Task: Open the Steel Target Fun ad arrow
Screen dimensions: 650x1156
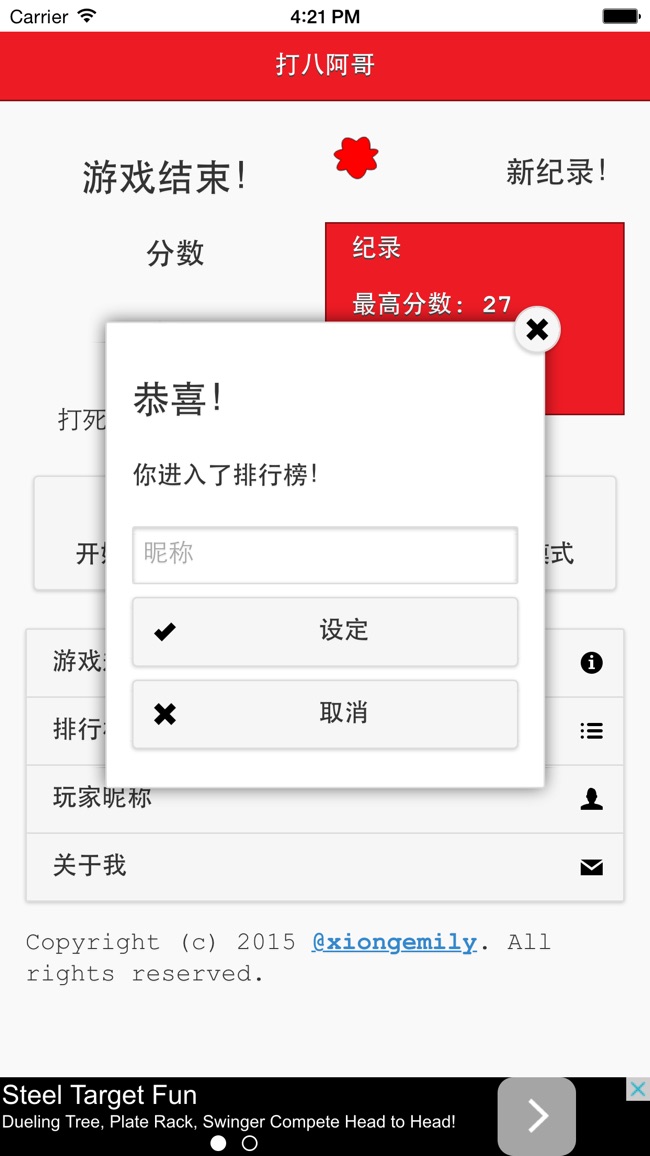Action: click(x=537, y=1116)
